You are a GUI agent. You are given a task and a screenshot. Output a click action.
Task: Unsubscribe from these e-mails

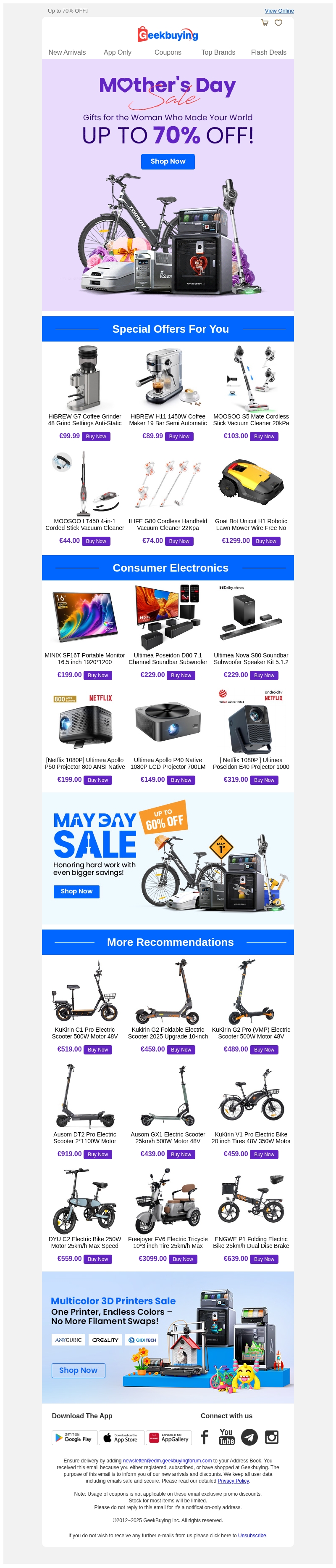pos(252,1535)
